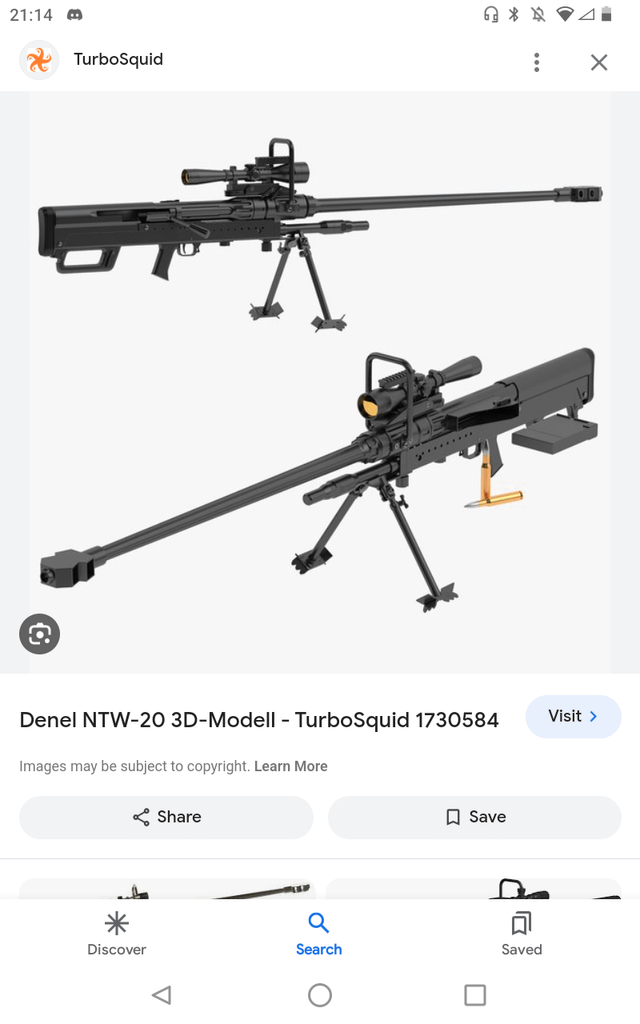Image resolution: width=640 pixels, height=1024 pixels.
Task: Switch to the Discover tab
Action: coord(117,933)
